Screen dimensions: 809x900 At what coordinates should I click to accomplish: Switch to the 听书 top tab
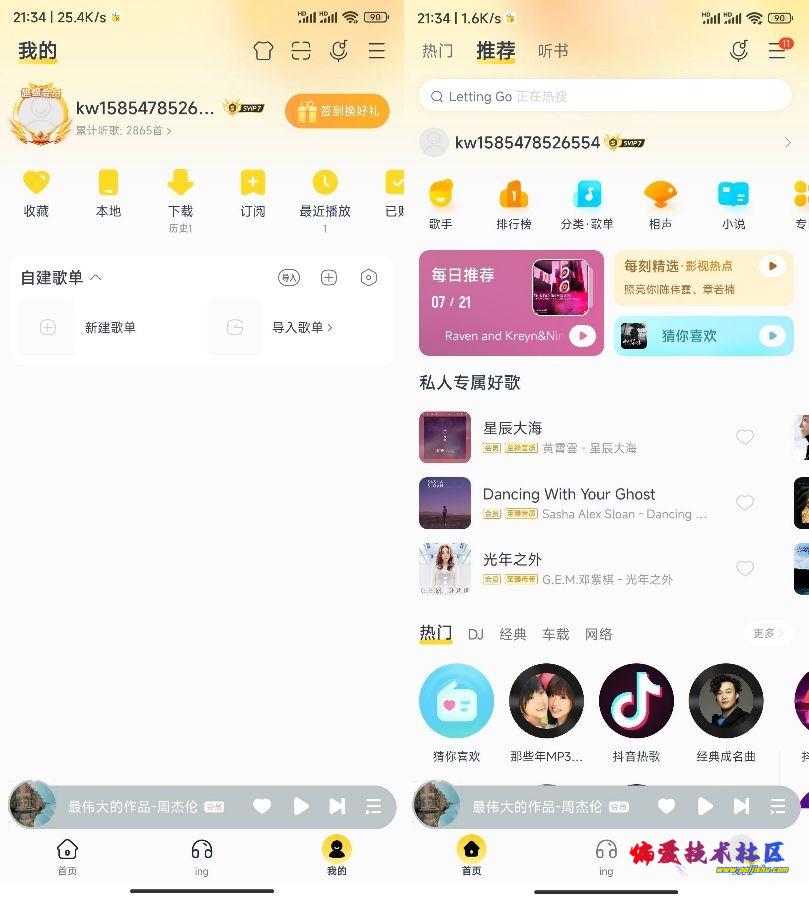(553, 51)
